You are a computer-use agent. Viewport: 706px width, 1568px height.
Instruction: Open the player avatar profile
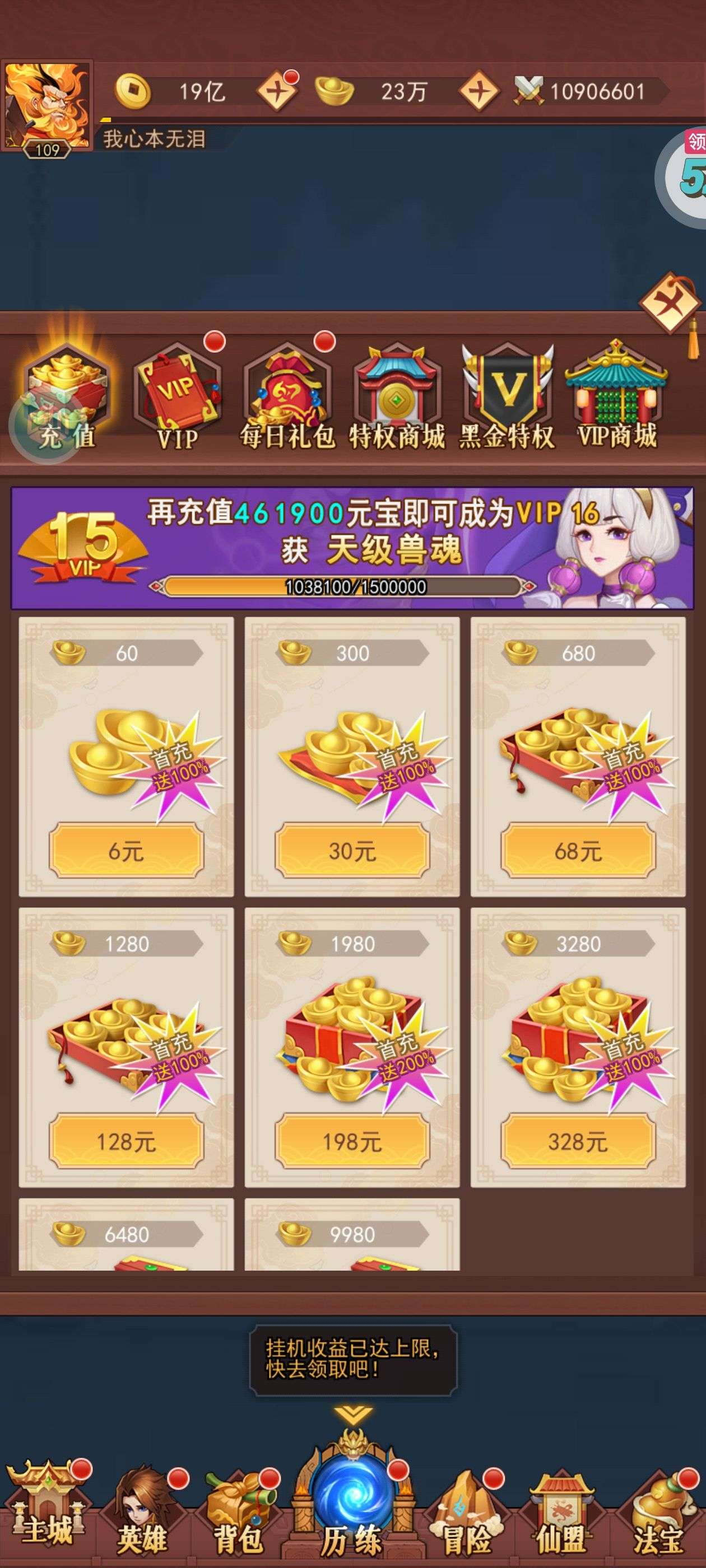(x=47, y=105)
